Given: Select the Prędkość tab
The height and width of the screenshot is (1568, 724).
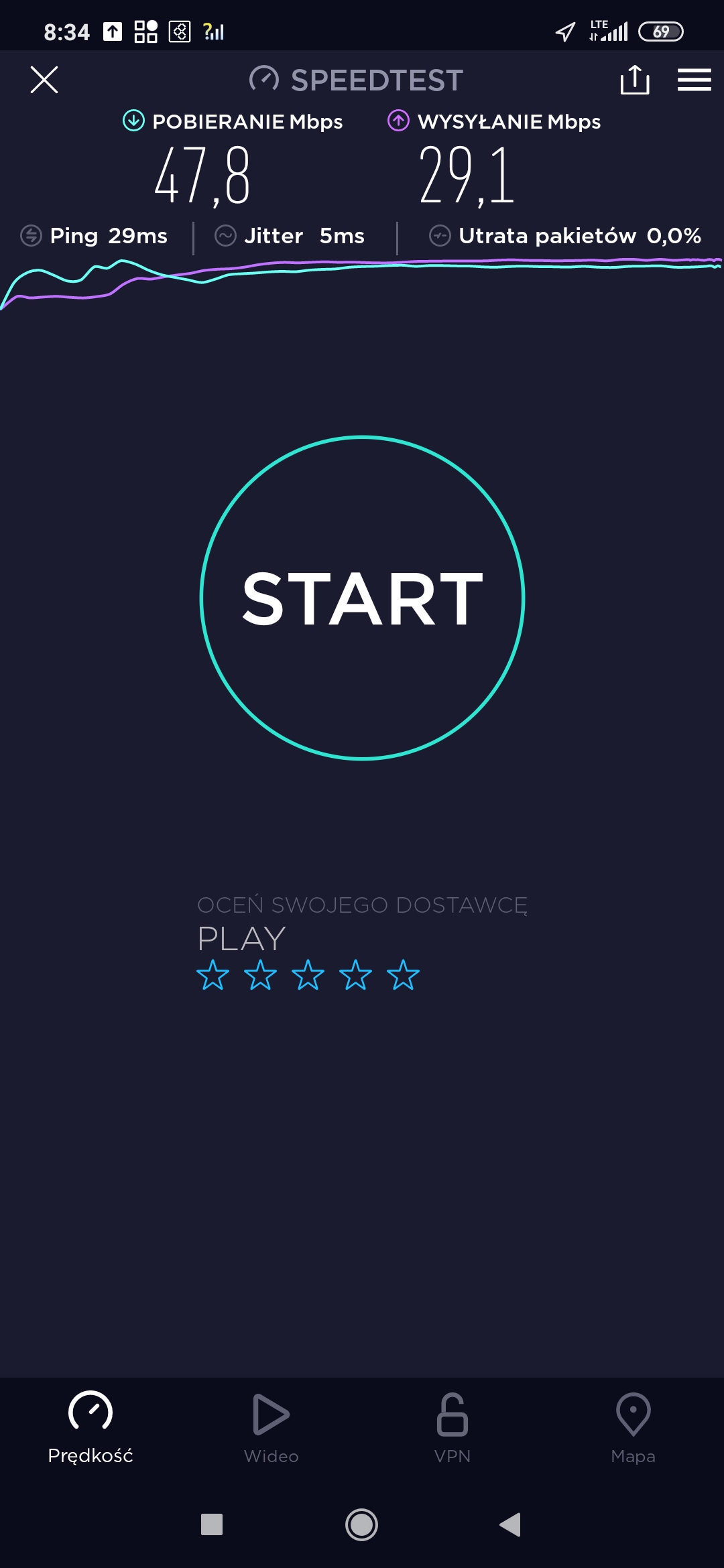Looking at the screenshot, I should pos(90,1427).
